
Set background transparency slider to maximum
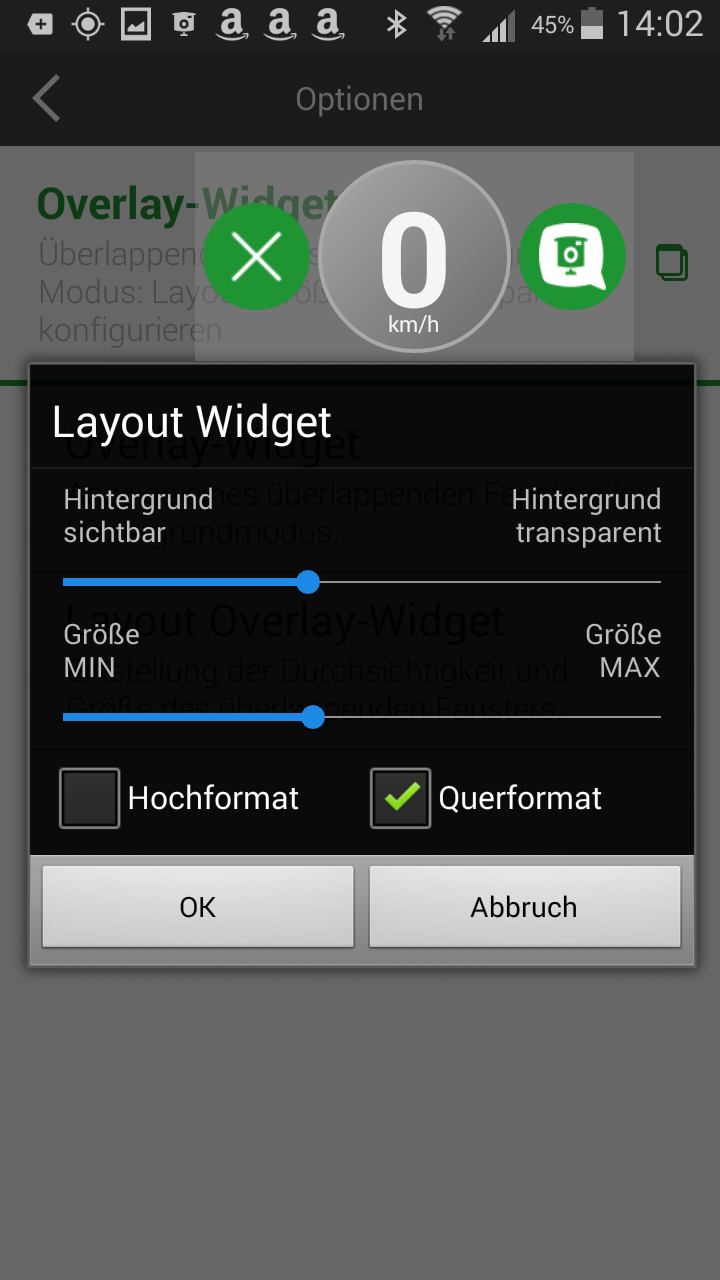click(x=658, y=581)
